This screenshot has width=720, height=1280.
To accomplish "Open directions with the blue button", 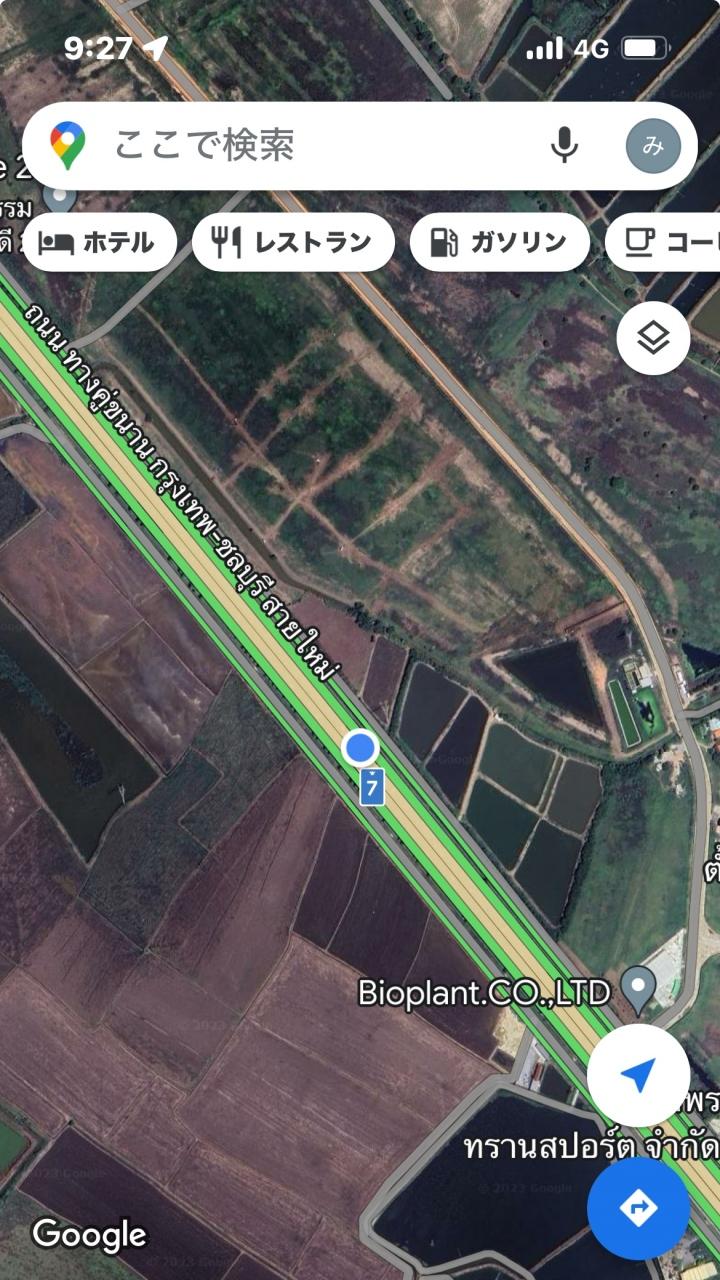I will click(637, 1208).
